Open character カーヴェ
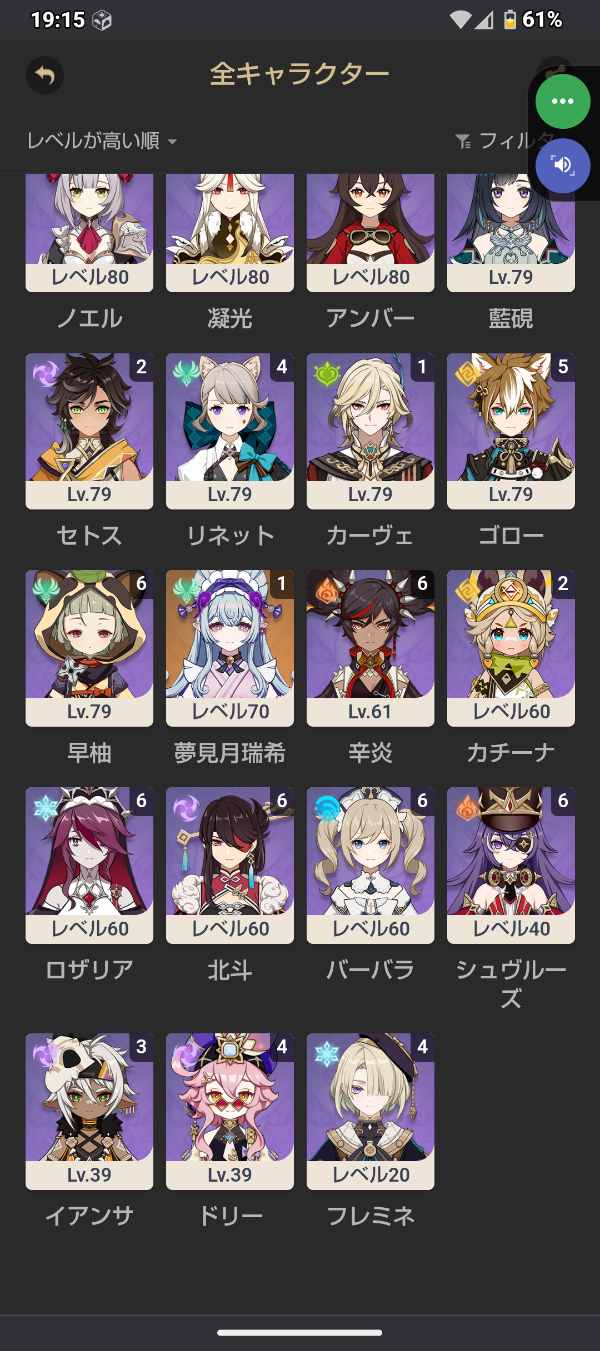Image resolution: width=600 pixels, height=1351 pixels. [x=370, y=431]
